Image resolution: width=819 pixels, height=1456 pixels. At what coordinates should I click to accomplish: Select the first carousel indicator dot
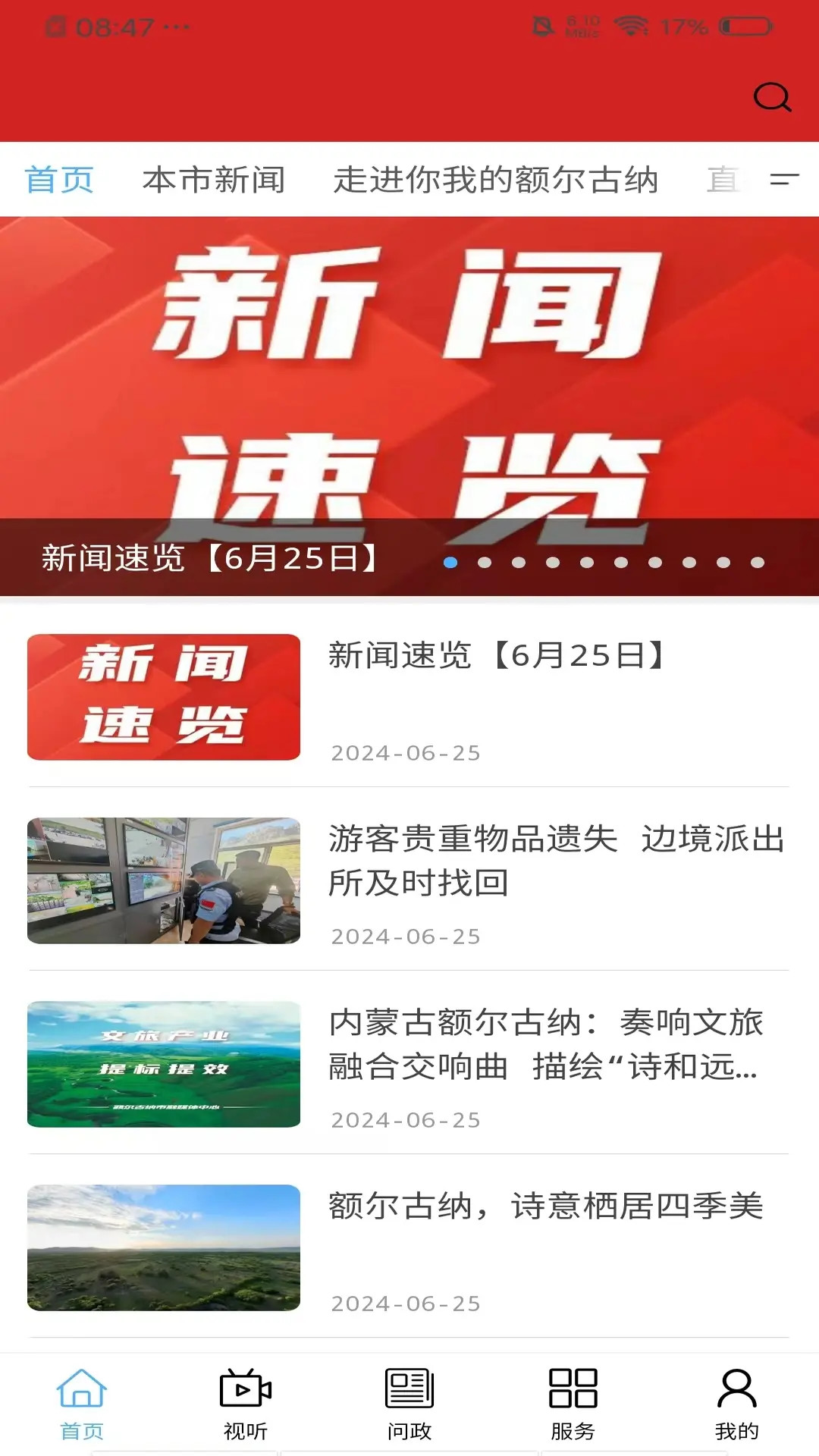pos(450,561)
